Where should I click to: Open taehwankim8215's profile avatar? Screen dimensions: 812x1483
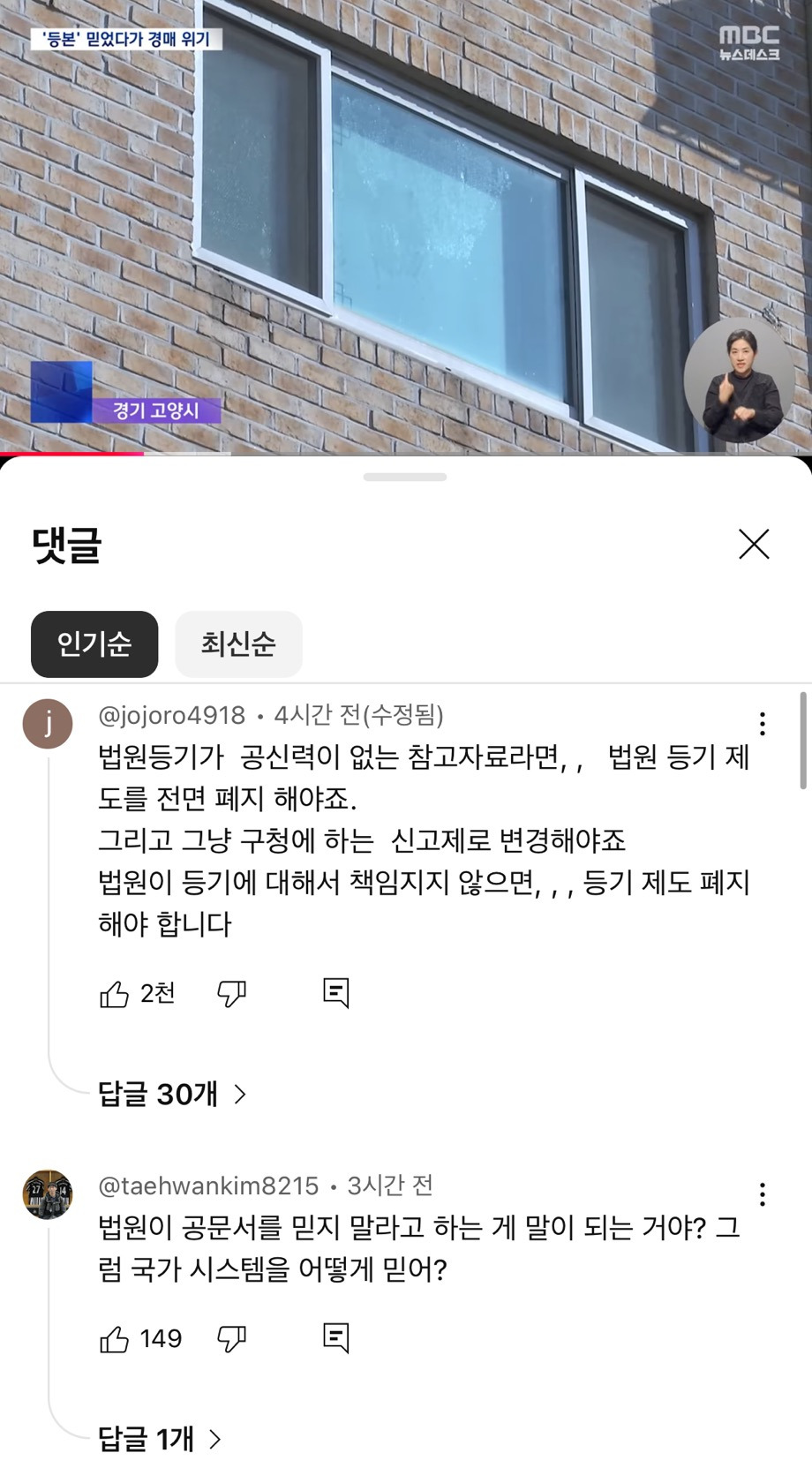(x=48, y=1194)
